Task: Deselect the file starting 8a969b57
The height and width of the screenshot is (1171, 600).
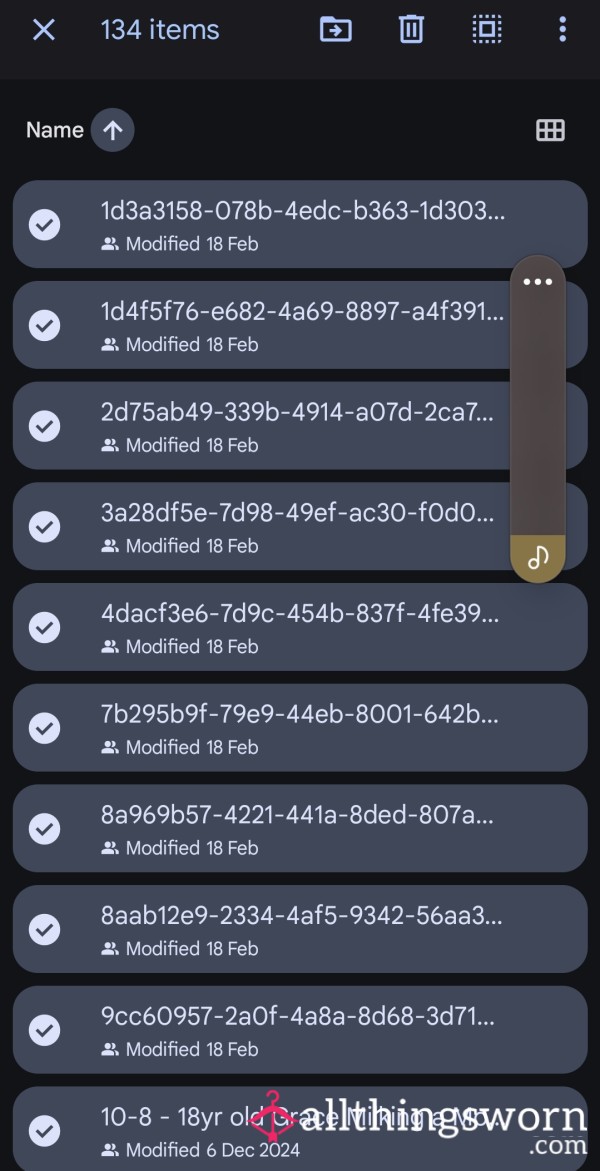Action: [x=44, y=828]
